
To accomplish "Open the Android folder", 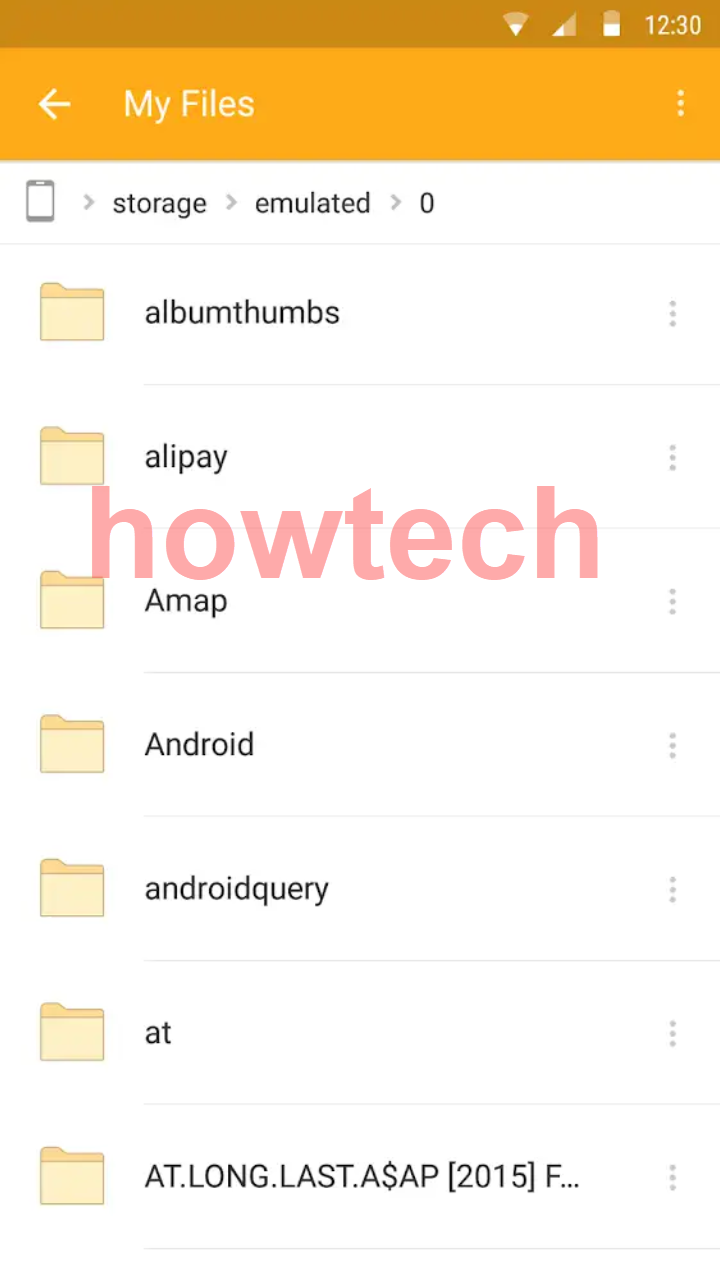I will point(199,745).
